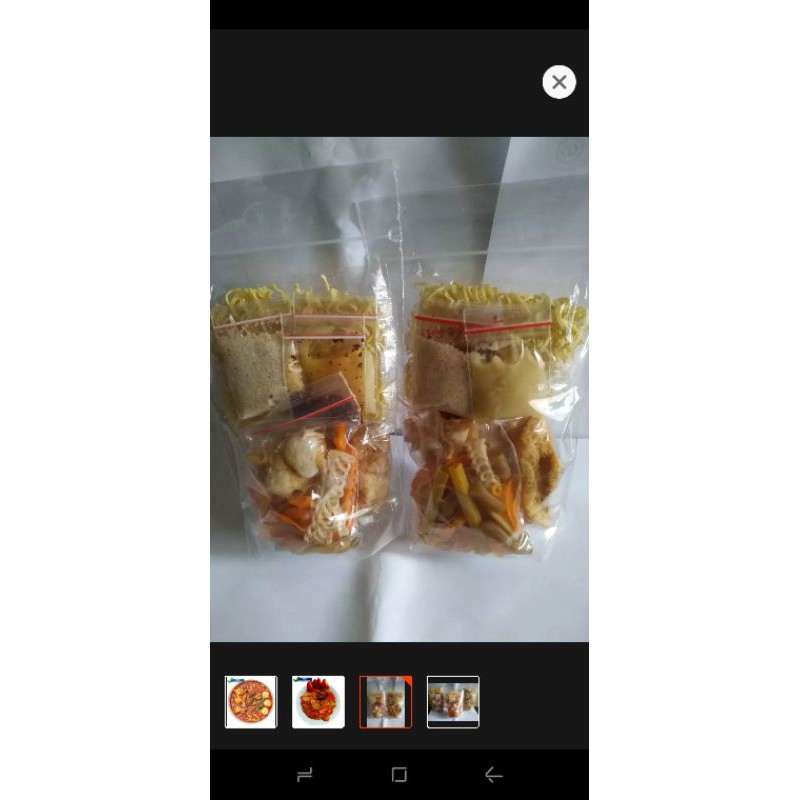
Task: Close the image viewer
Action: (x=559, y=82)
